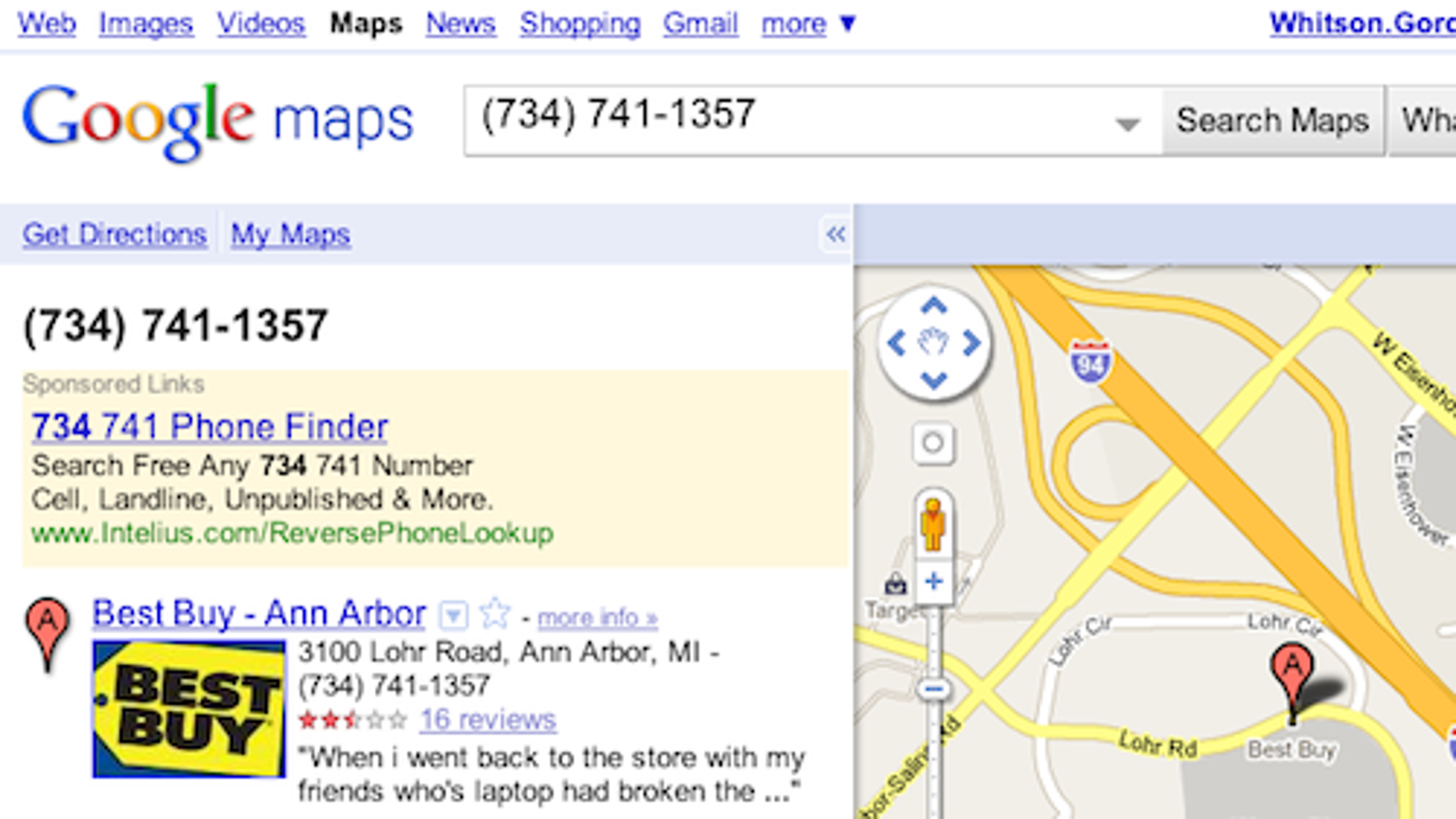Open the Web link in top bar
Screen dimensions: 1456x819
click(46, 23)
